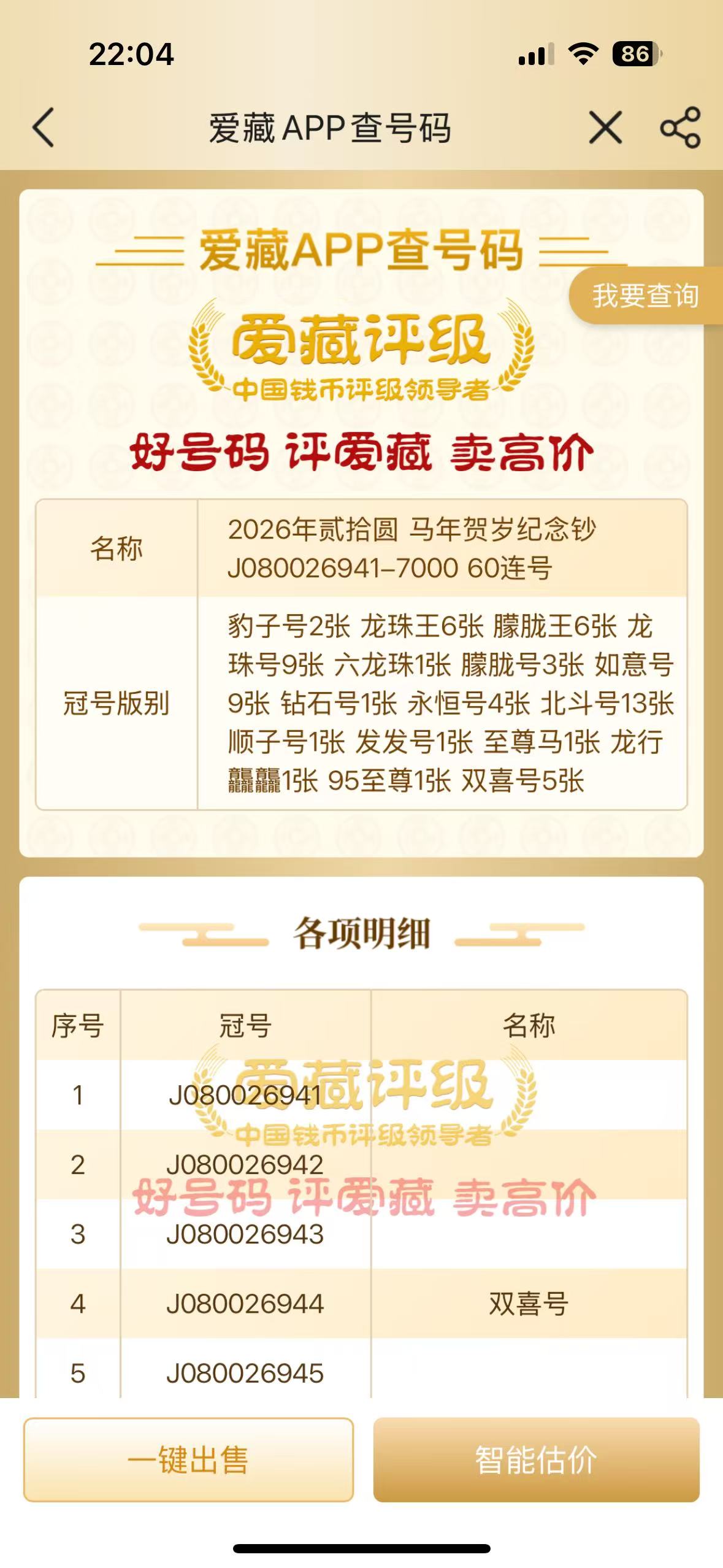
Task: Go back using the top-left arrow
Action: coord(44,128)
